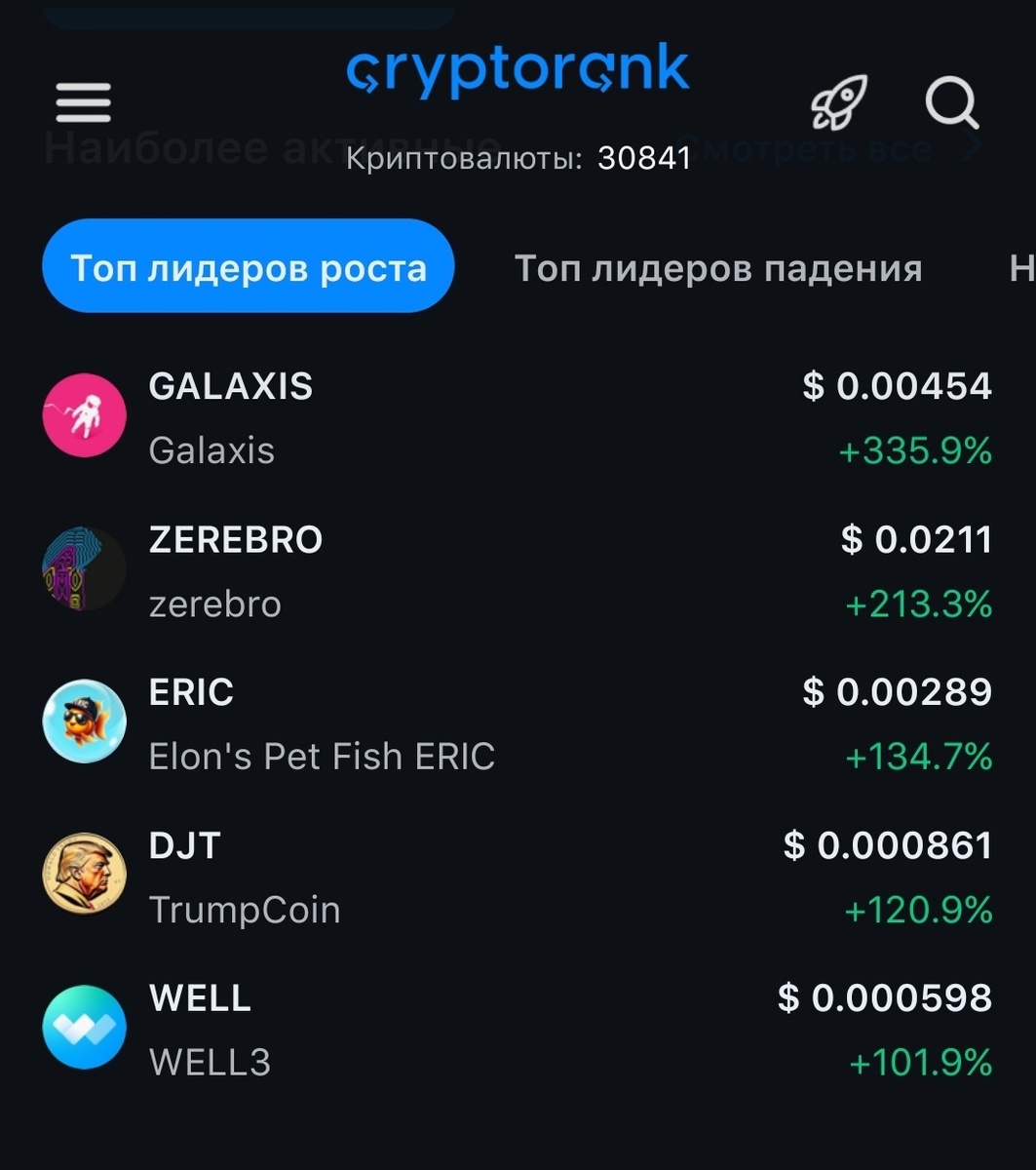Switch to Топ лидеров падения tab
1036x1170 pixels.
718,268
